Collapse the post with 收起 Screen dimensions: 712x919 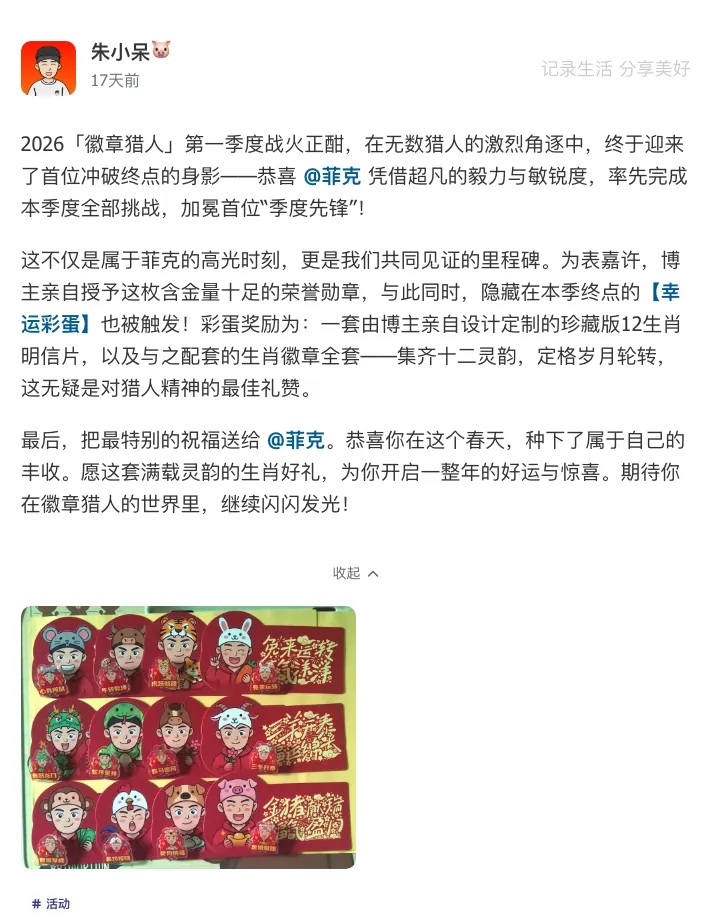coord(355,573)
